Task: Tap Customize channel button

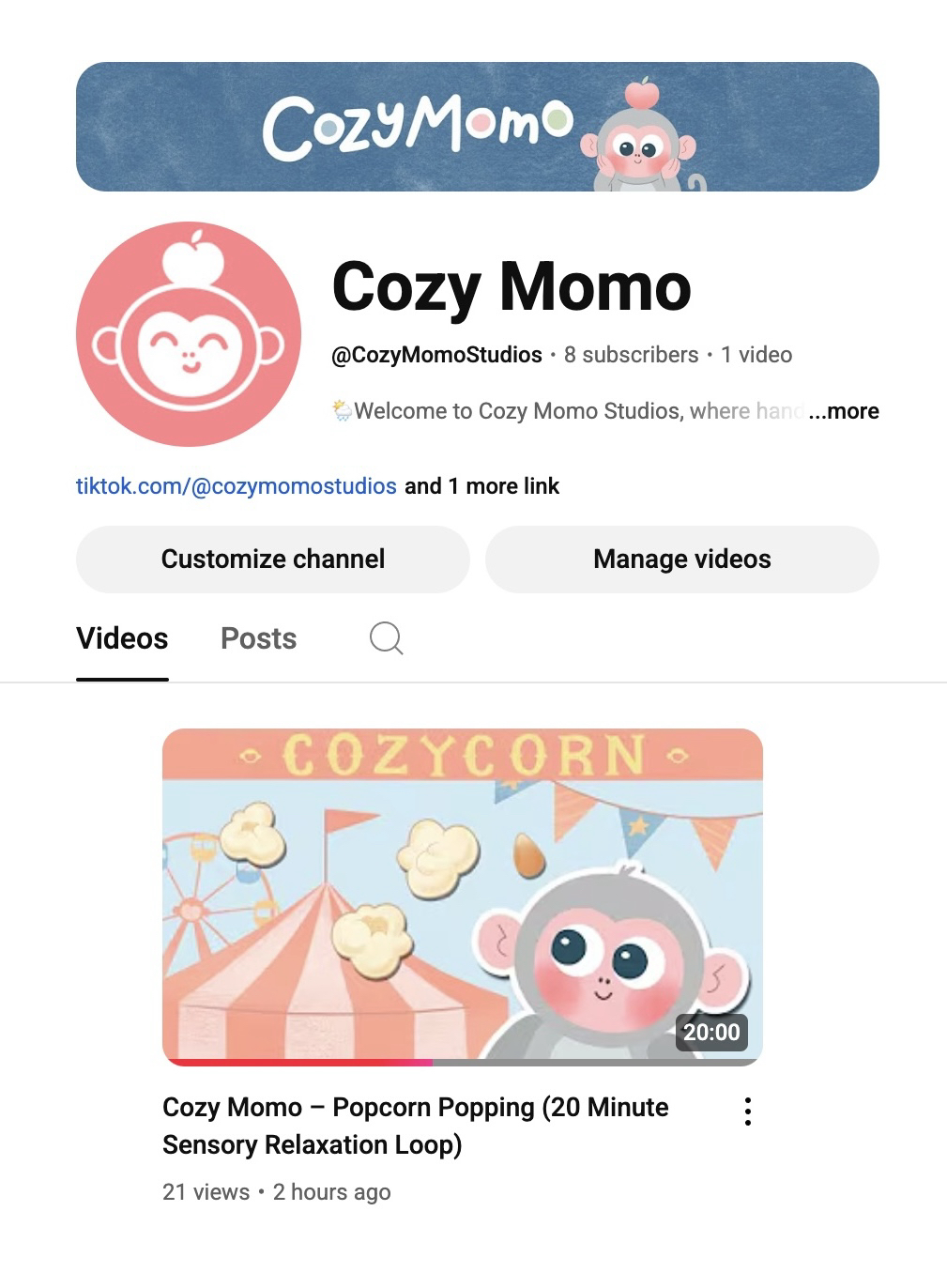Action: (272, 560)
